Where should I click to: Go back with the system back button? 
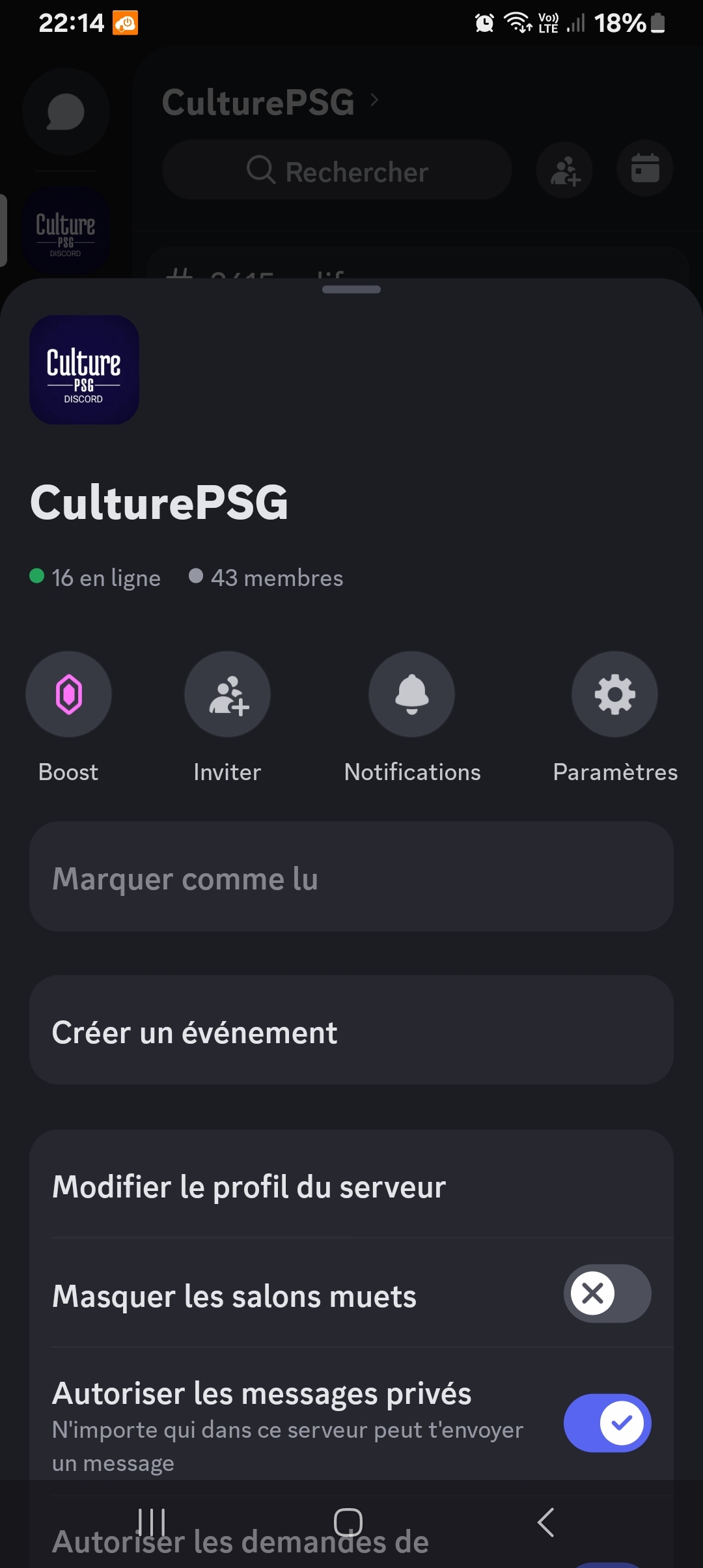point(545,1522)
